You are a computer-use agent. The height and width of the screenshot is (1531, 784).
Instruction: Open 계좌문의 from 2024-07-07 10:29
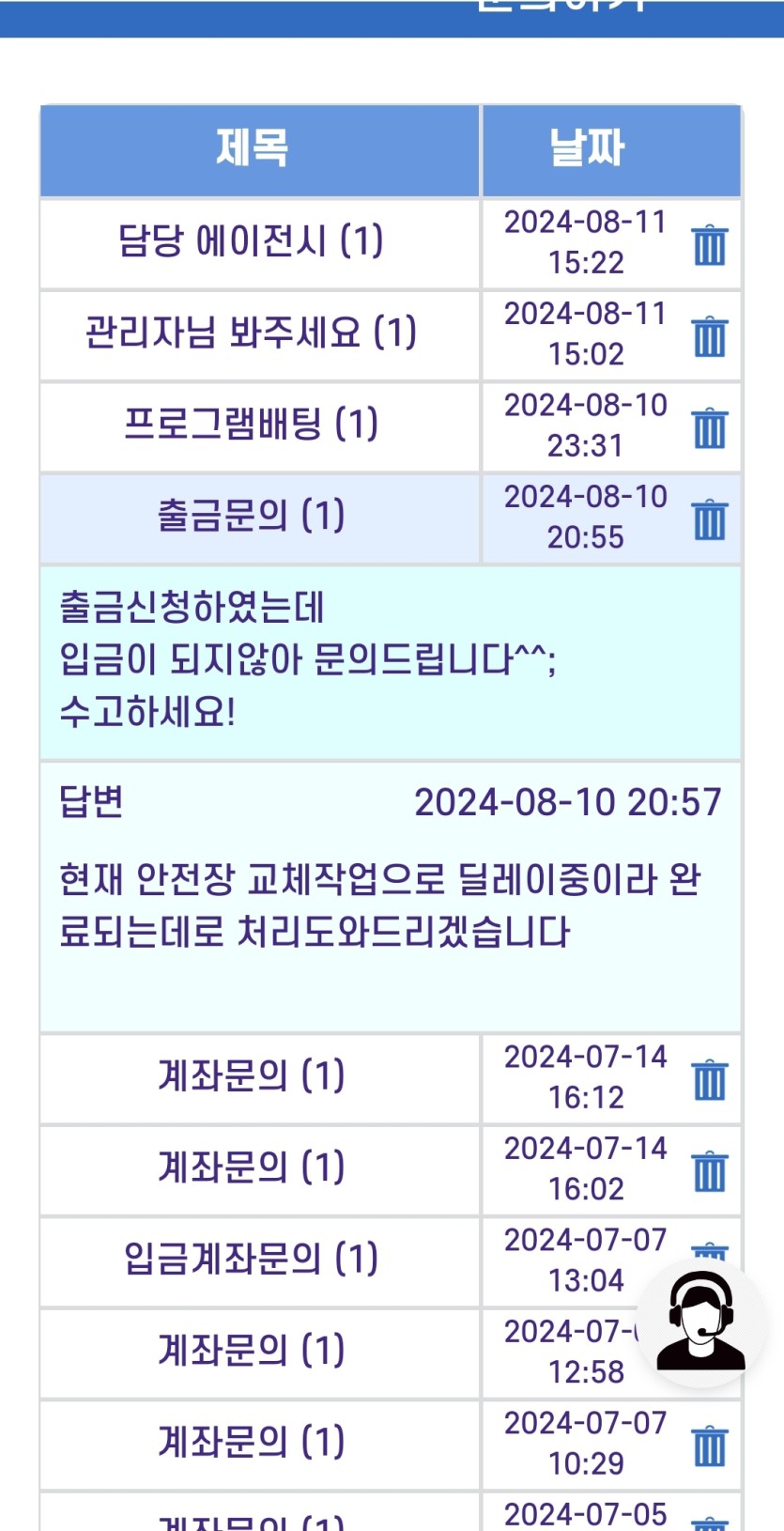(x=251, y=1442)
